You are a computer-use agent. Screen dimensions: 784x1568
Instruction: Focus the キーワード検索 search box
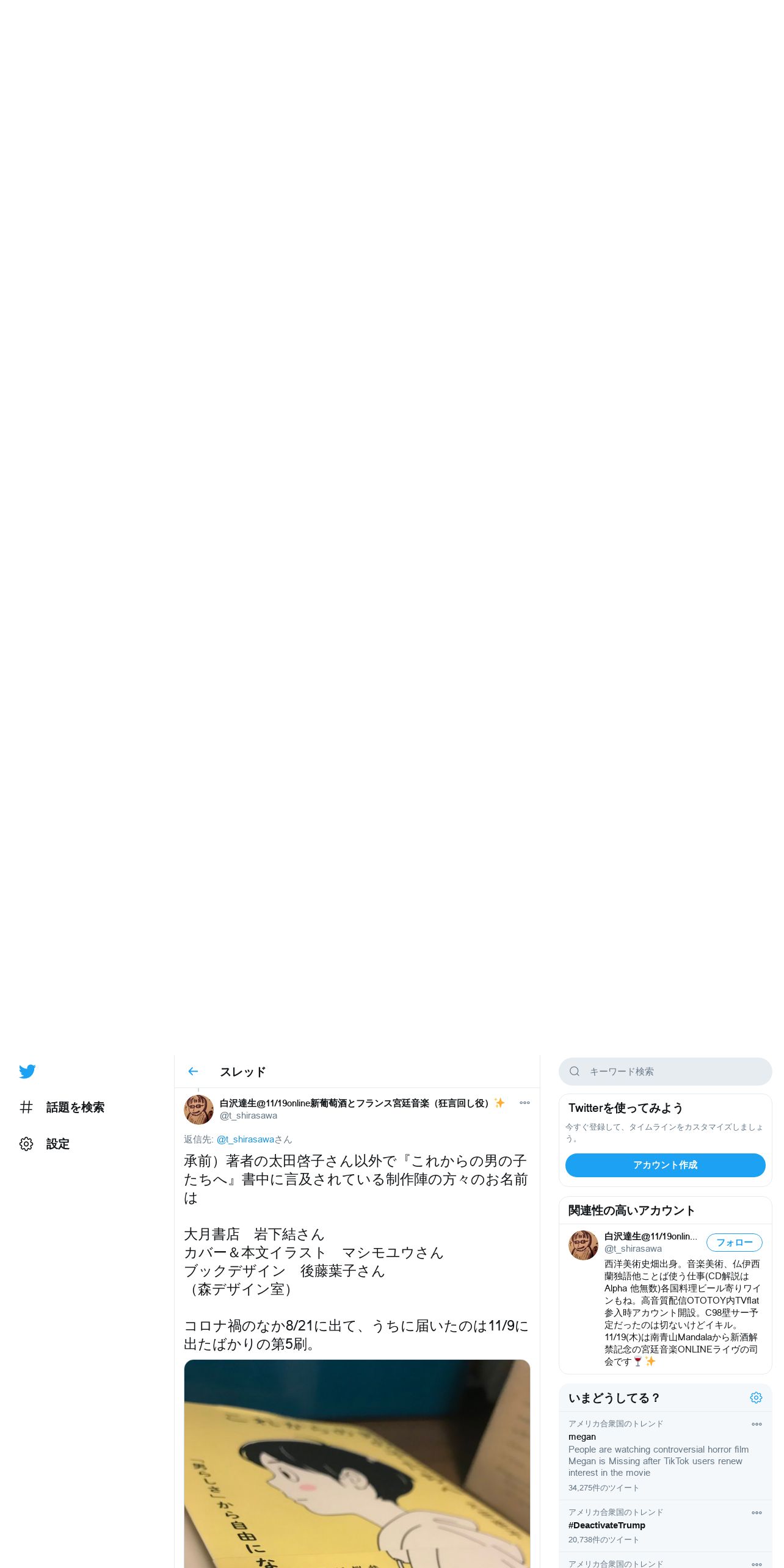(666, 1072)
